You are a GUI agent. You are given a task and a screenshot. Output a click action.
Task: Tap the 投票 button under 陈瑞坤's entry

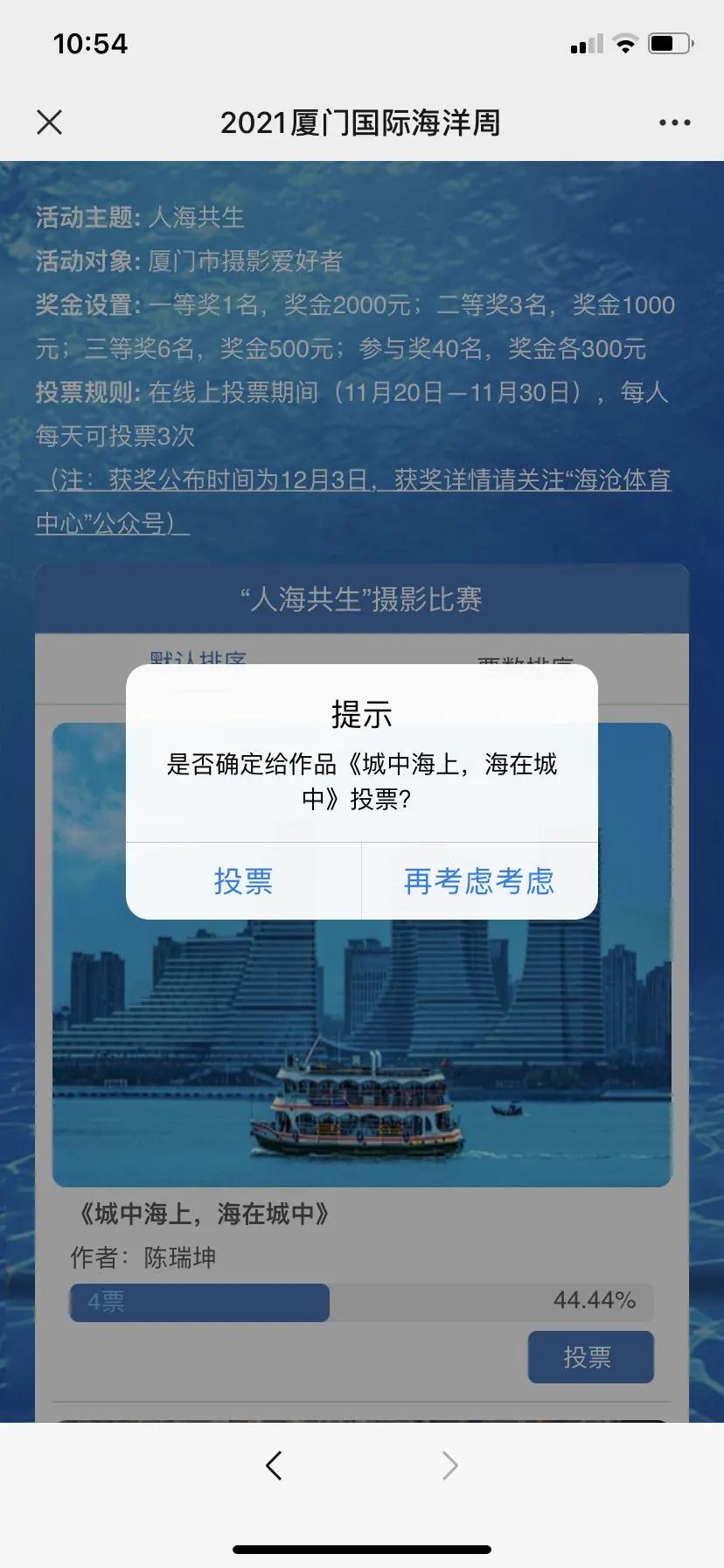pos(590,1357)
